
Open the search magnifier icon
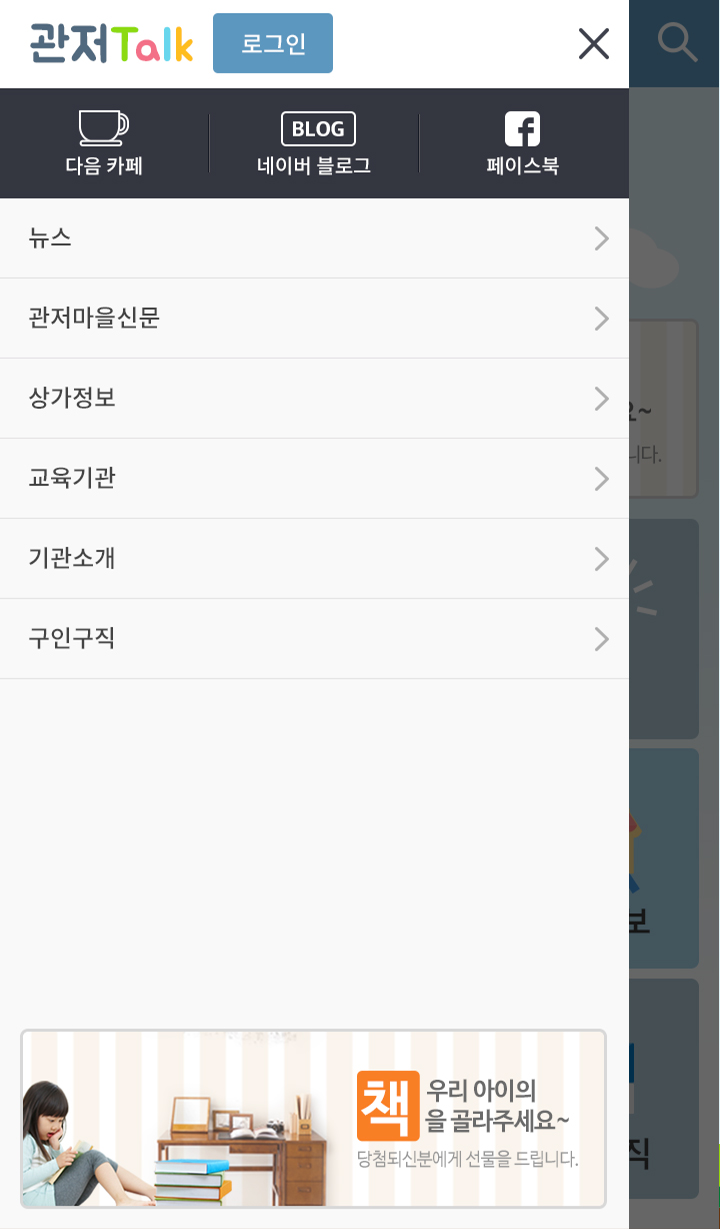tap(677, 43)
